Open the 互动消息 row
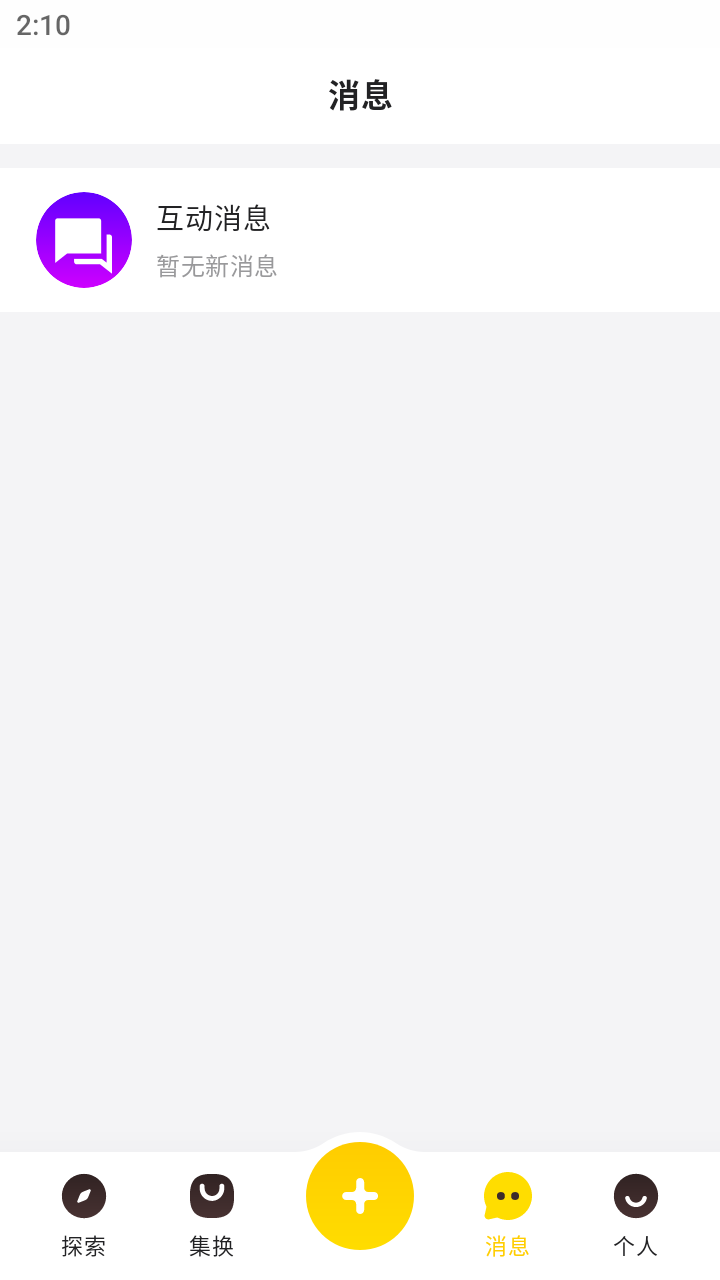 360,240
